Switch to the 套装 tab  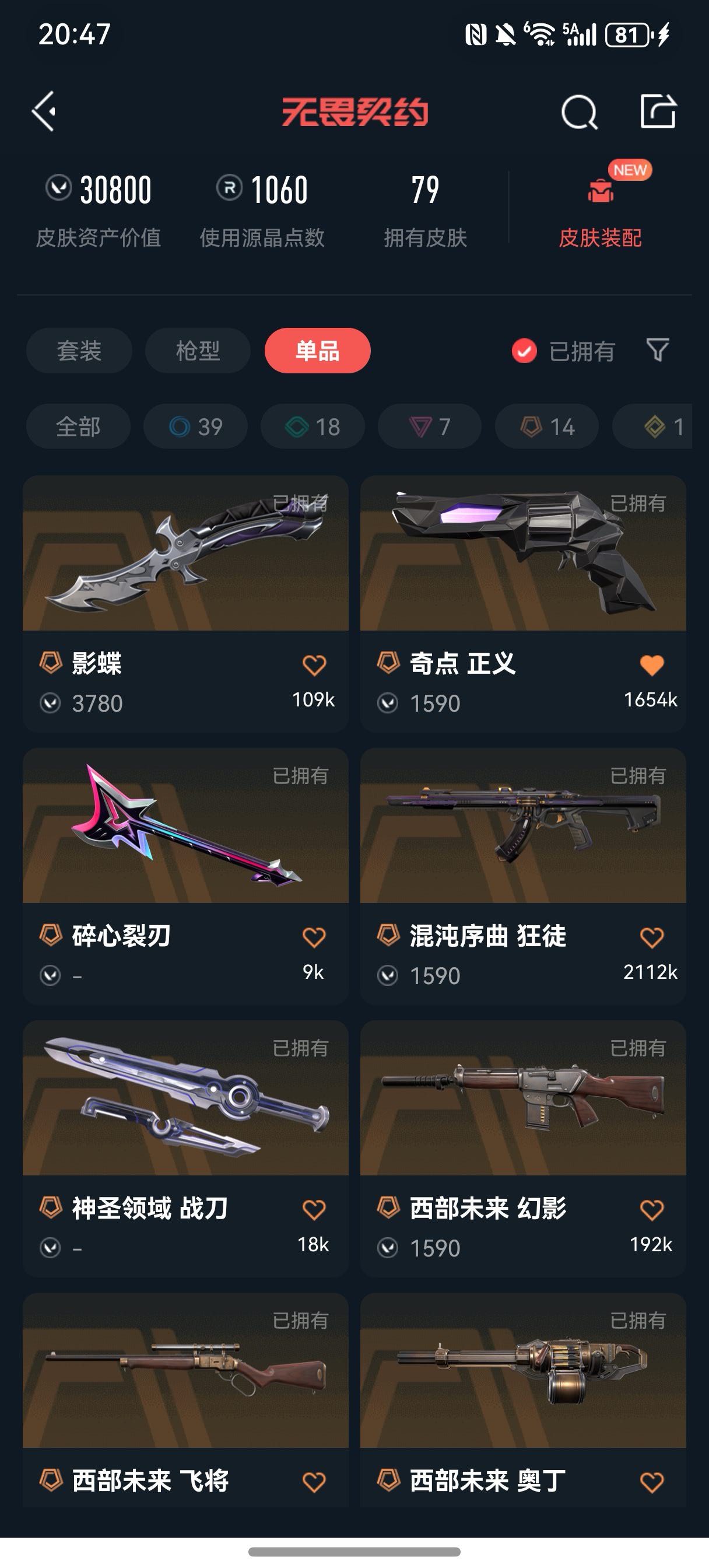point(79,351)
